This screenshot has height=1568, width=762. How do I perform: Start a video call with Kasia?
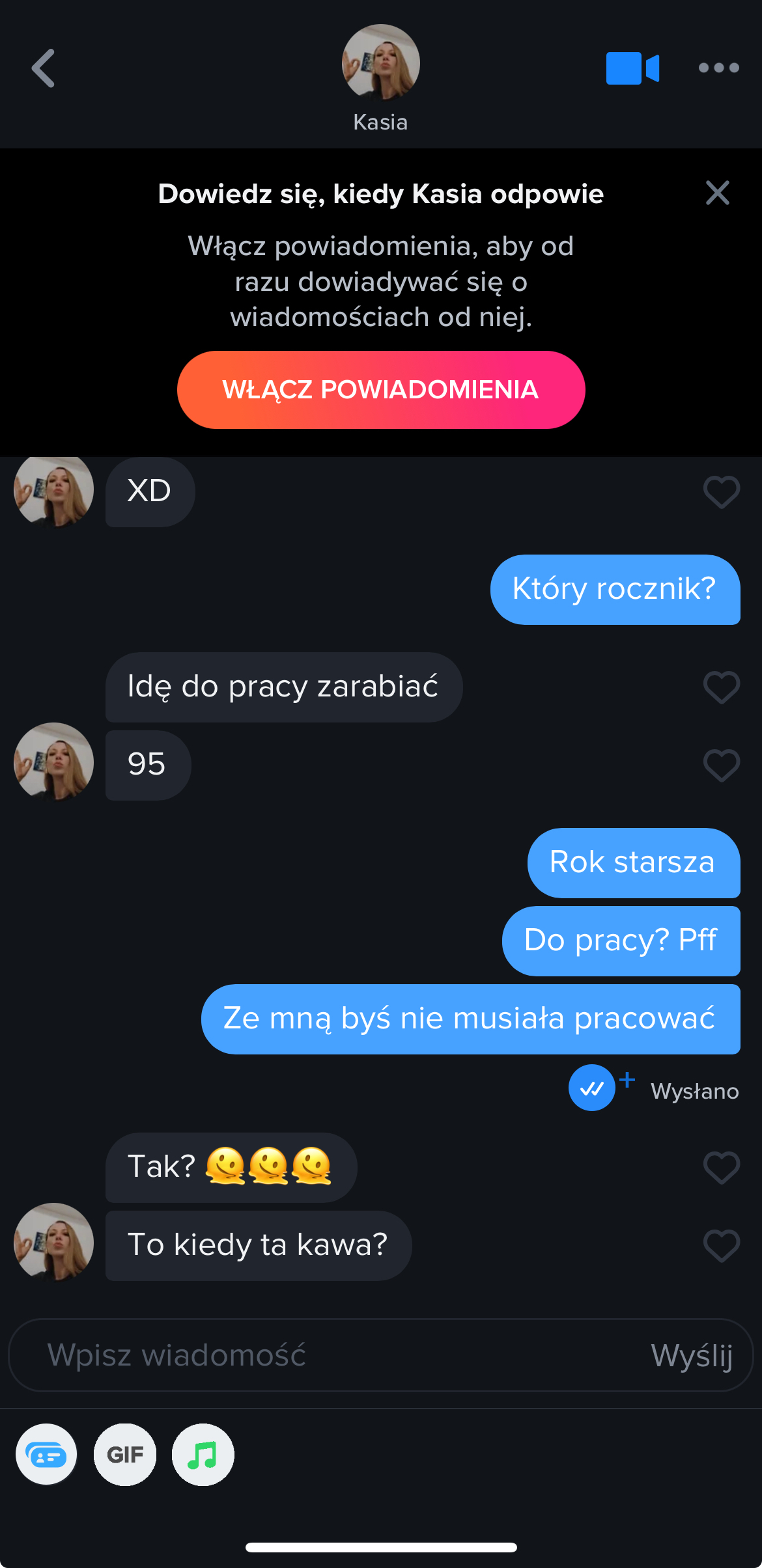pos(632,68)
